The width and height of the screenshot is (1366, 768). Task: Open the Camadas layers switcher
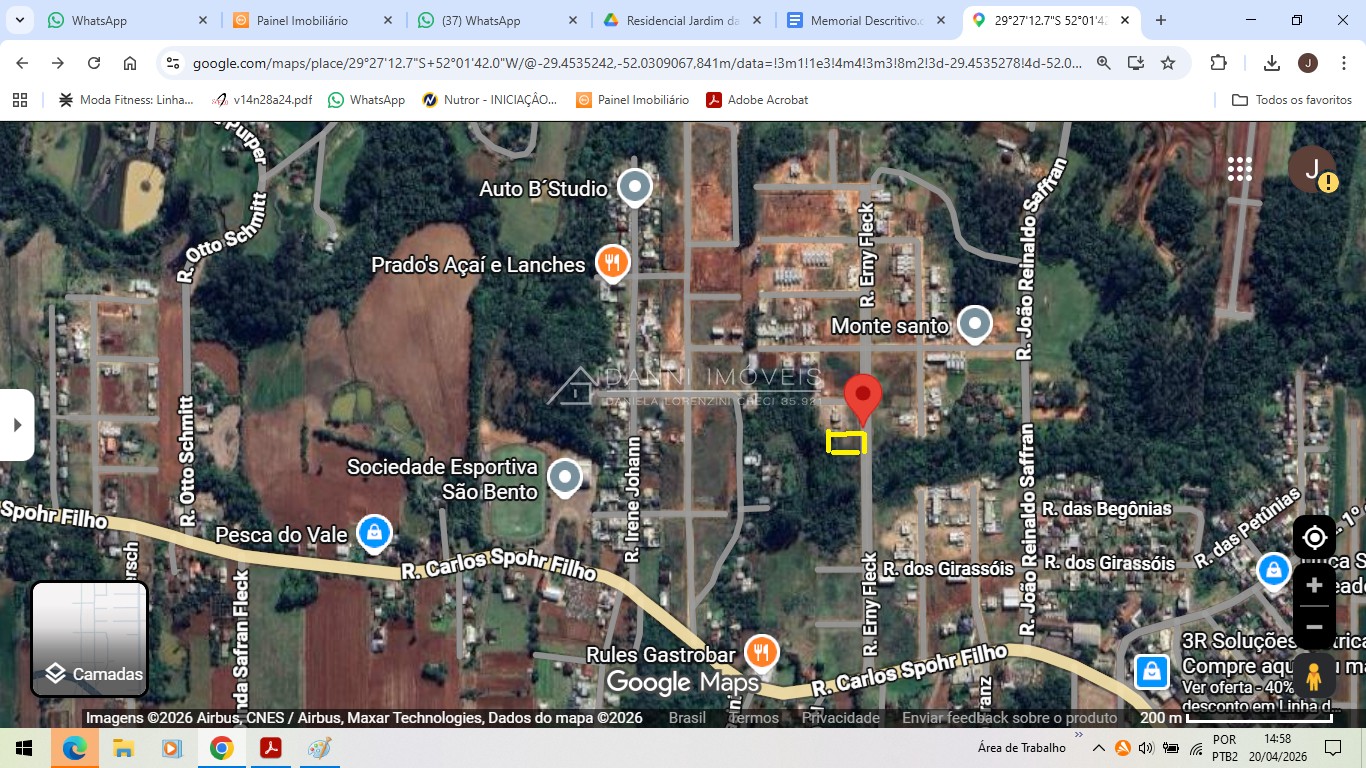[x=90, y=639]
